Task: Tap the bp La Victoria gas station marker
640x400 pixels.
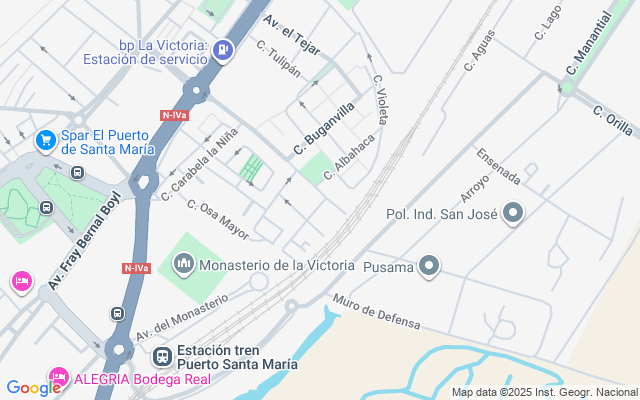Action: pos(223,47)
